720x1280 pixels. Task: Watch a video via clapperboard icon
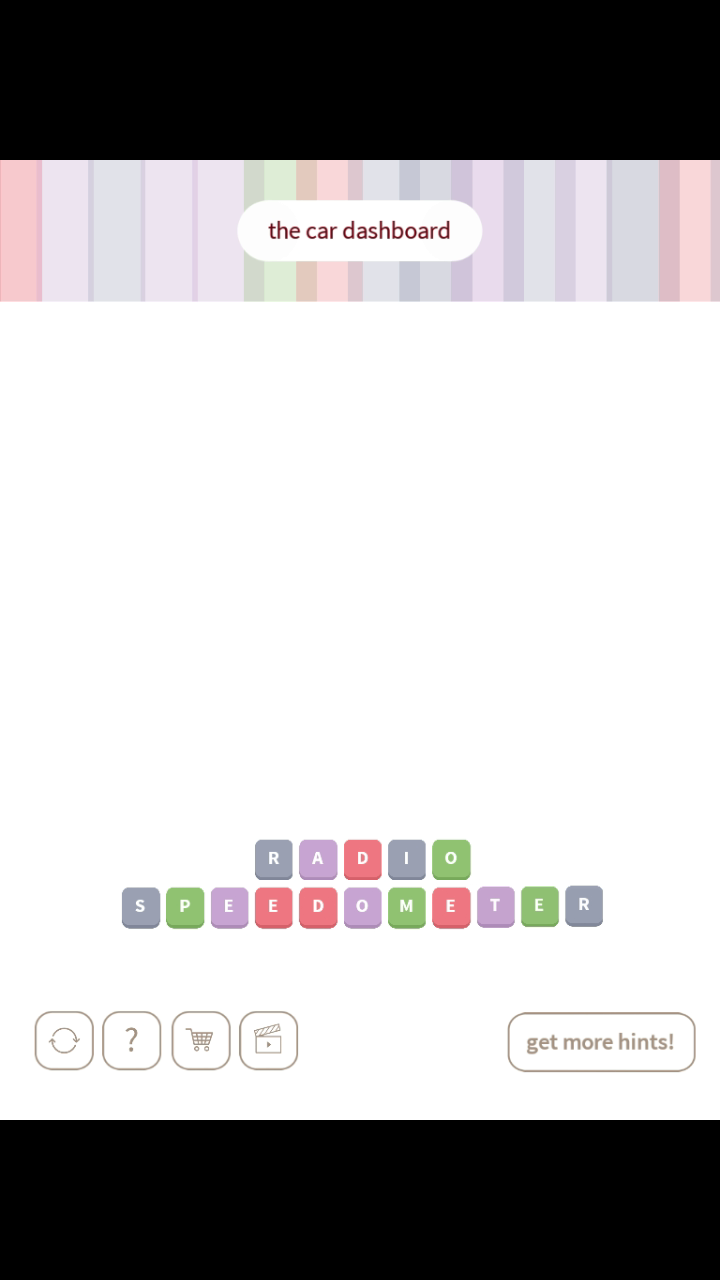(x=268, y=1041)
